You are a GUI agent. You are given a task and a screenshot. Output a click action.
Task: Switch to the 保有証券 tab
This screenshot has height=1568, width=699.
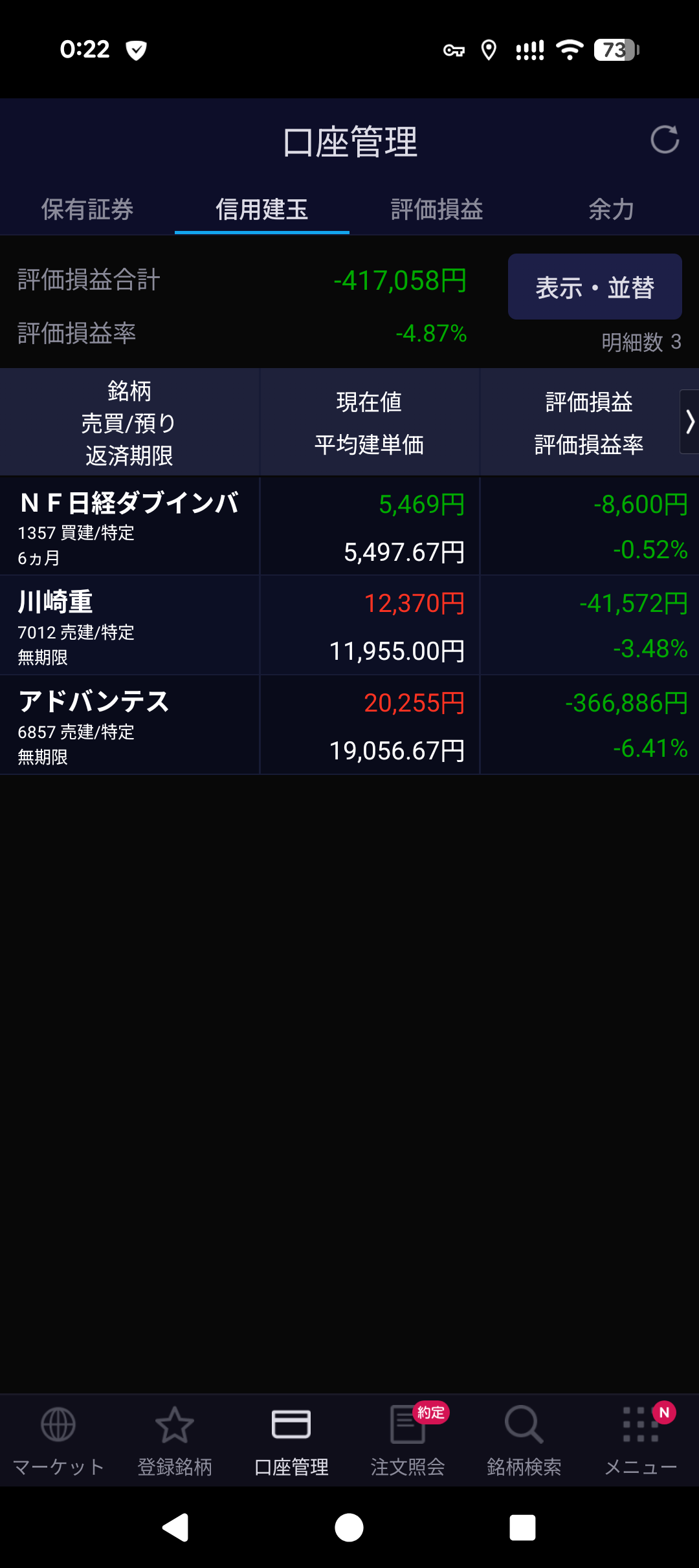pos(87,210)
